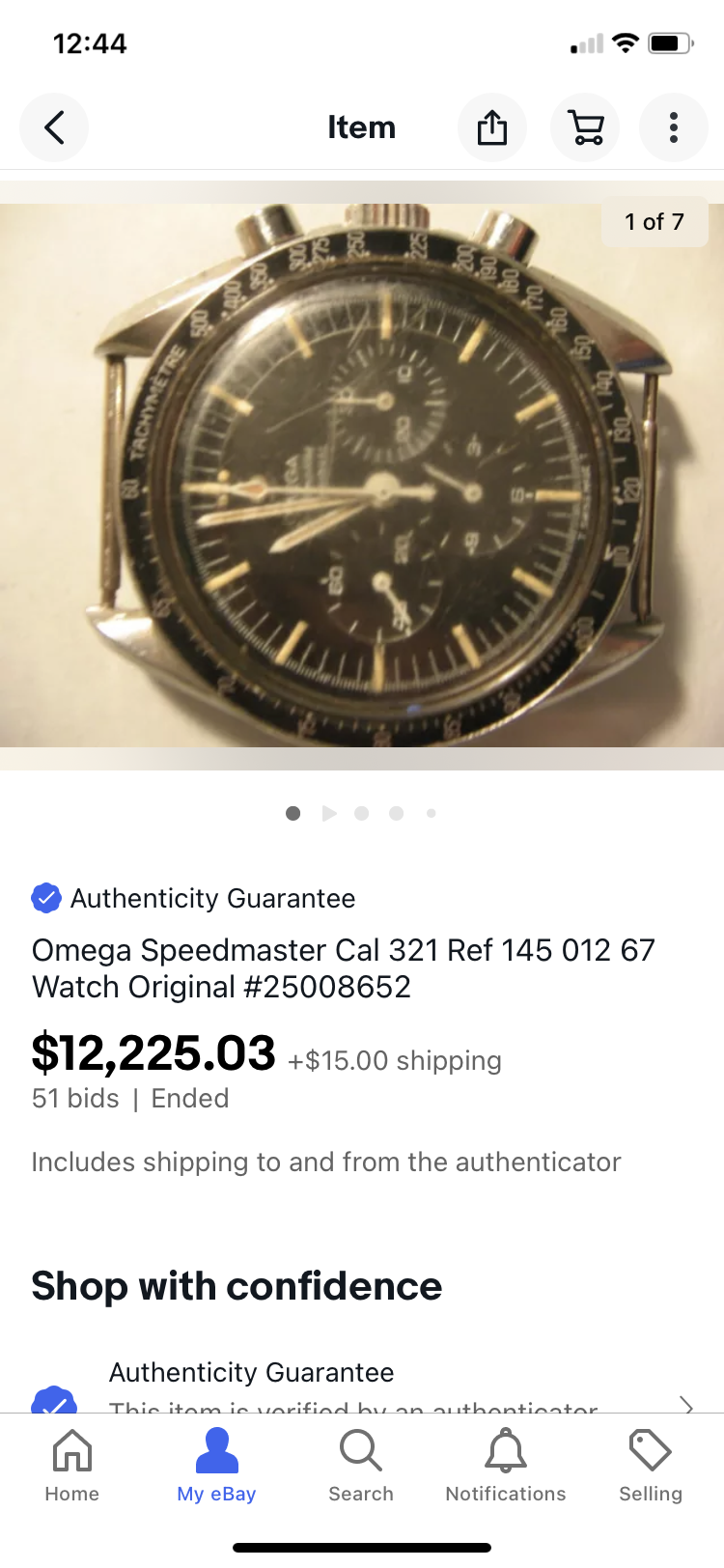Viewport: 724px width, 1568px height.
Task: Go back using the back arrow
Action: (54, 127)
